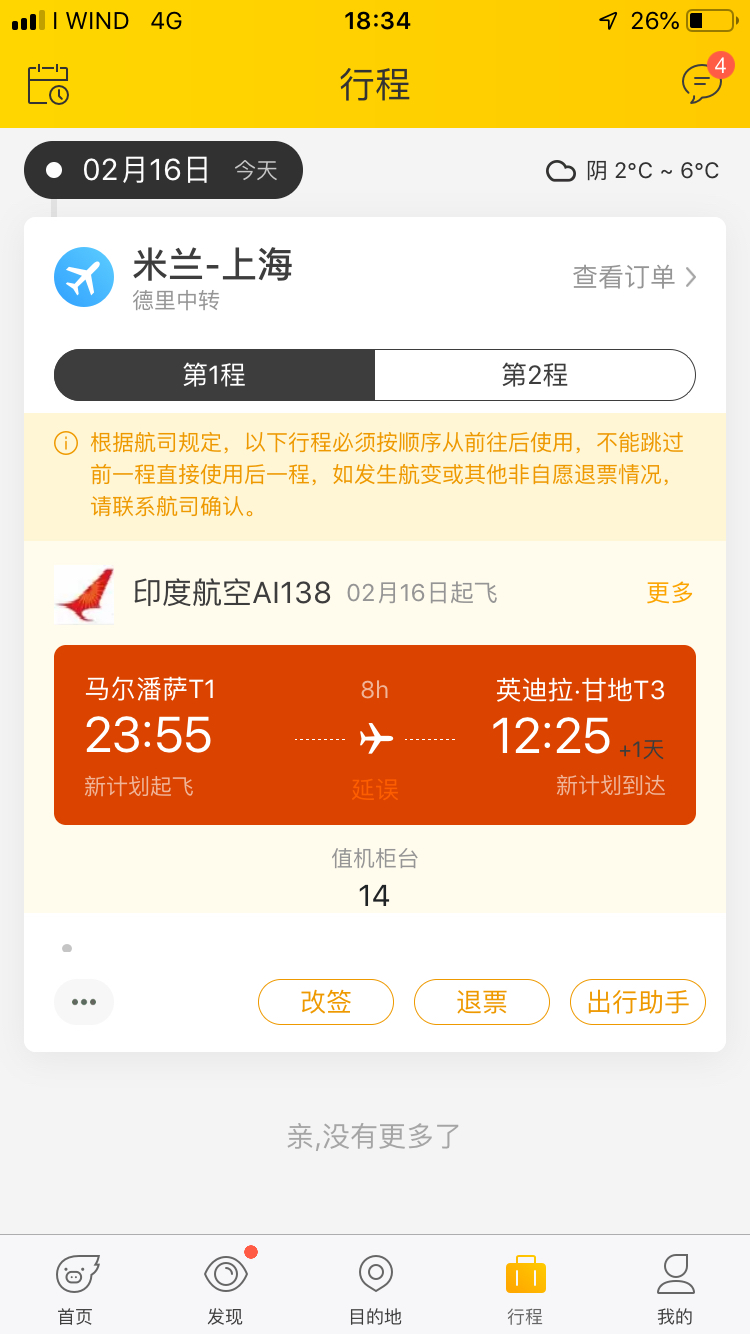Open the messages icon with 4 badge

click(702, 84)
